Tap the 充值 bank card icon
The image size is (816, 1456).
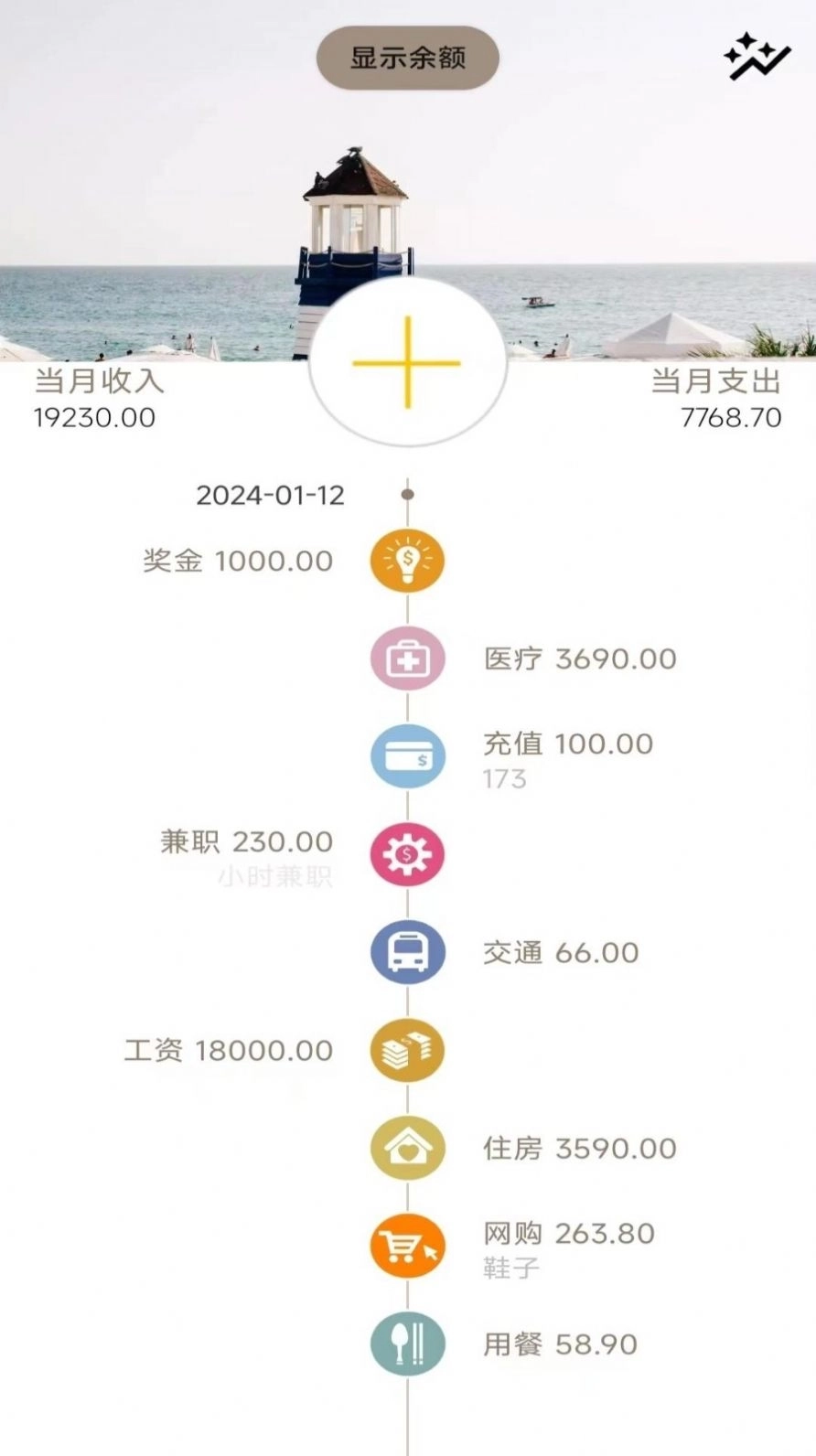click(406, 756)
